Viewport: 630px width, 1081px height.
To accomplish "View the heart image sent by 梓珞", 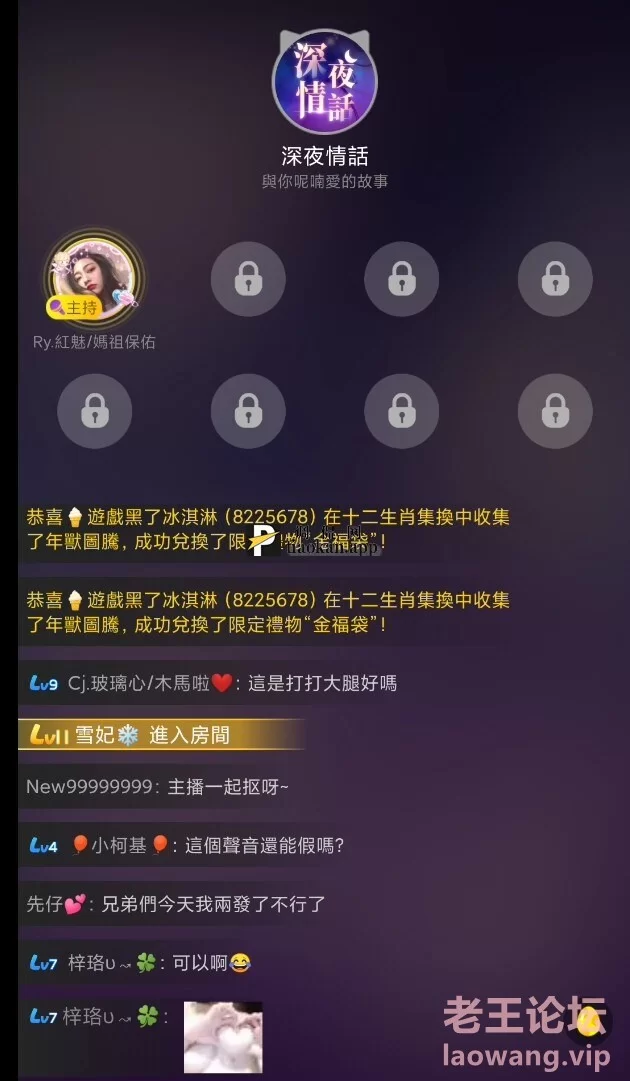I will click(223, 1038).
